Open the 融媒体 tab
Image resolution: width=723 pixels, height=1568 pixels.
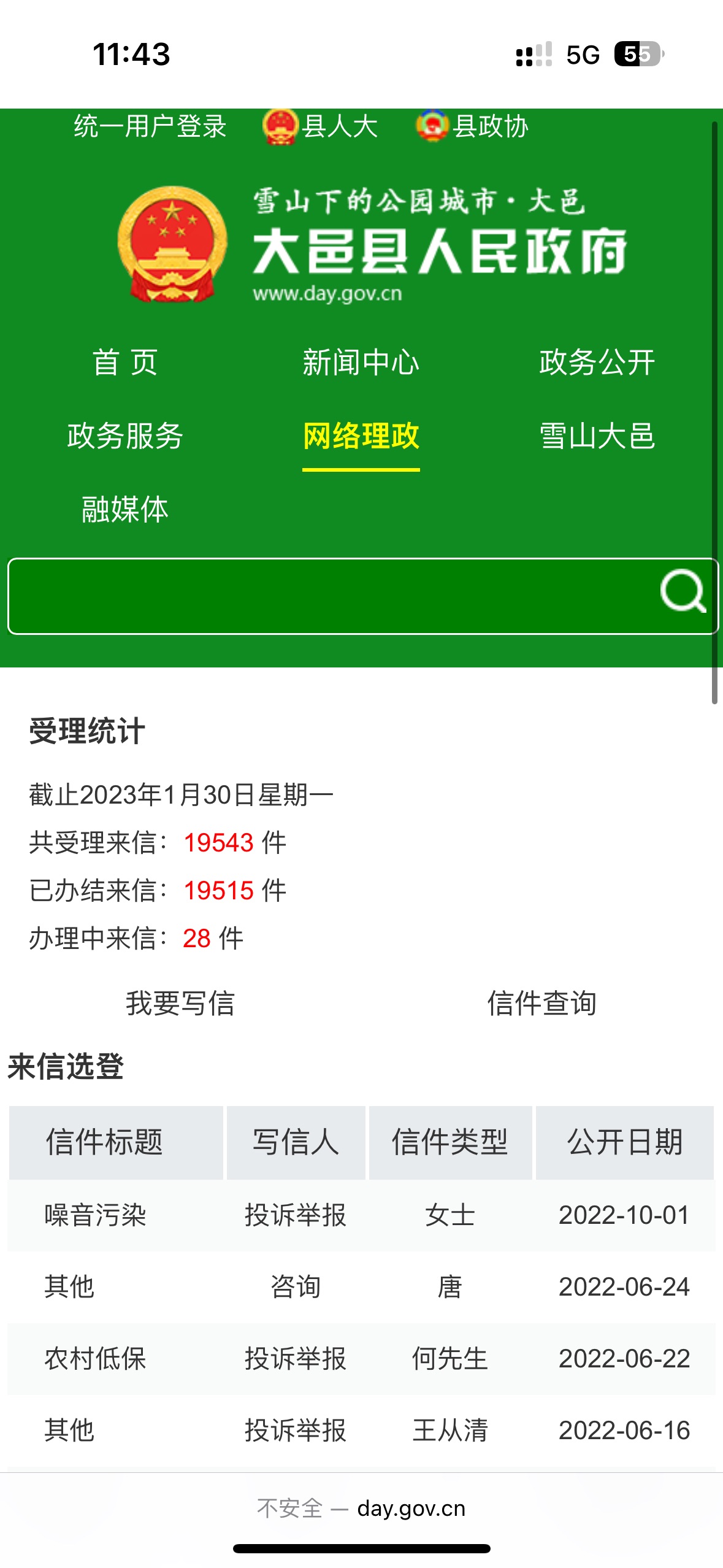tap(125, 510)
